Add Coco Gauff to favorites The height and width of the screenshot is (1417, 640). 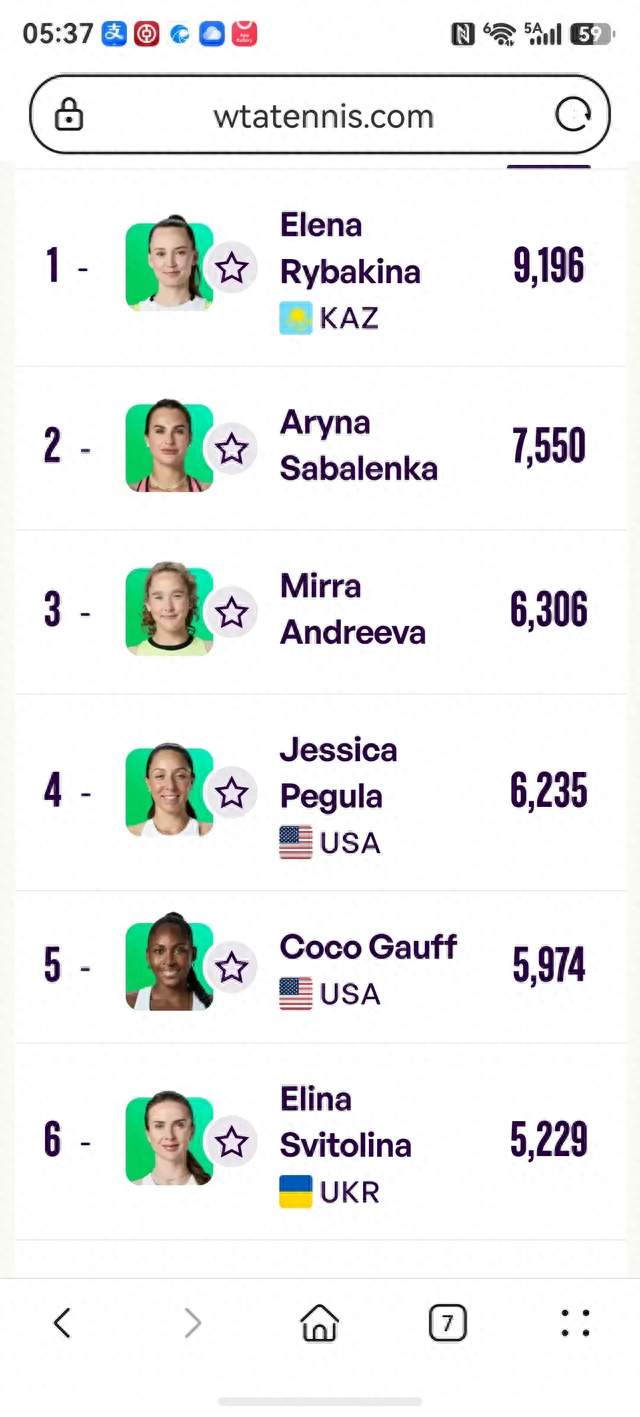(x=232, y=967)
